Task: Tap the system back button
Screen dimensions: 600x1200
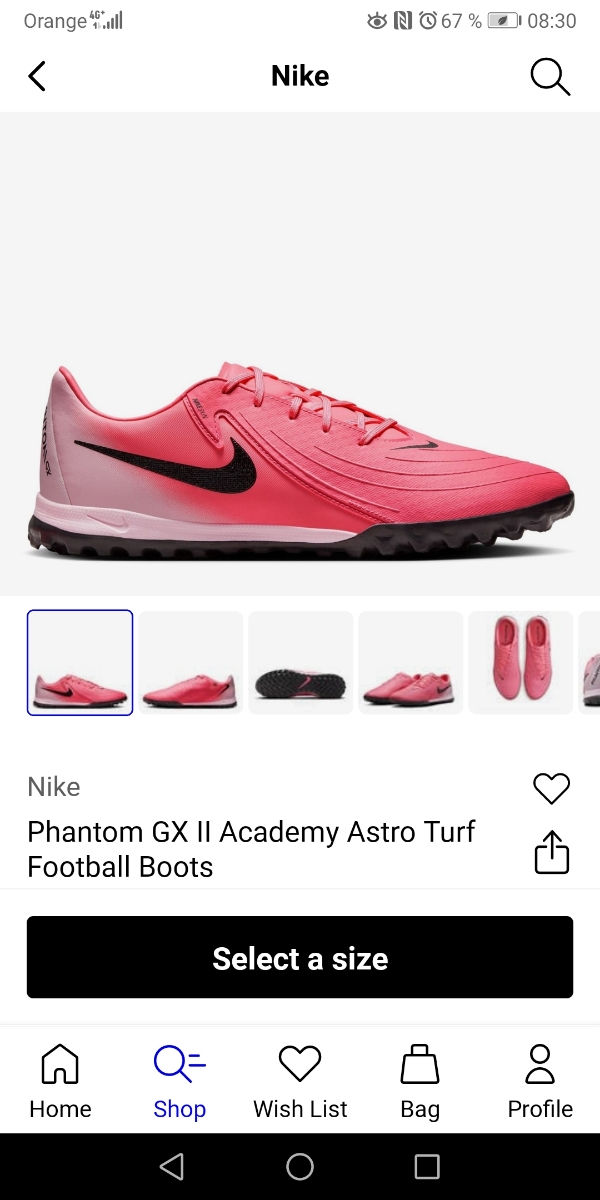Action: [x=172, y=1166]
